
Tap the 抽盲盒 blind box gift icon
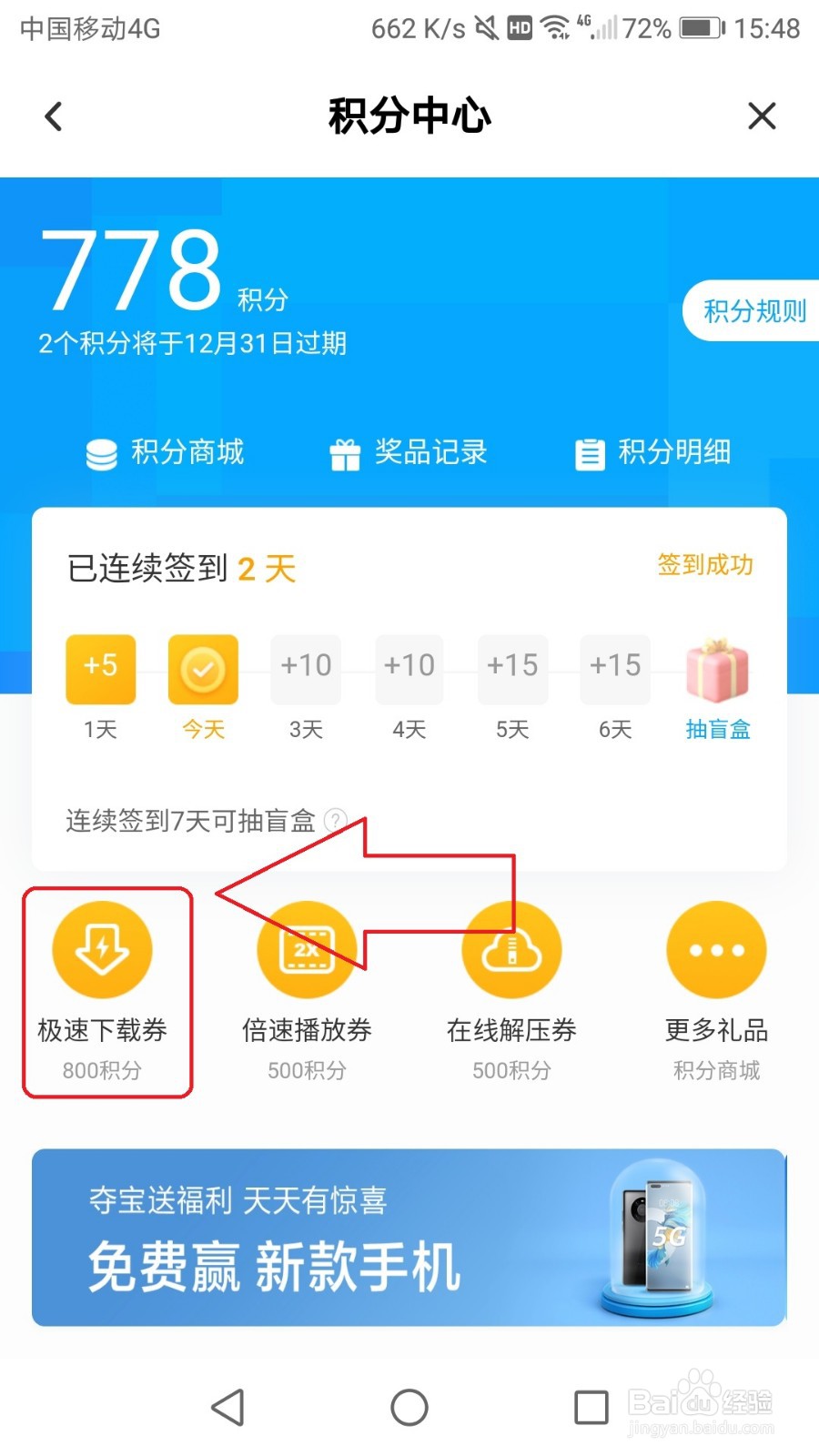(x=717, y=671)
